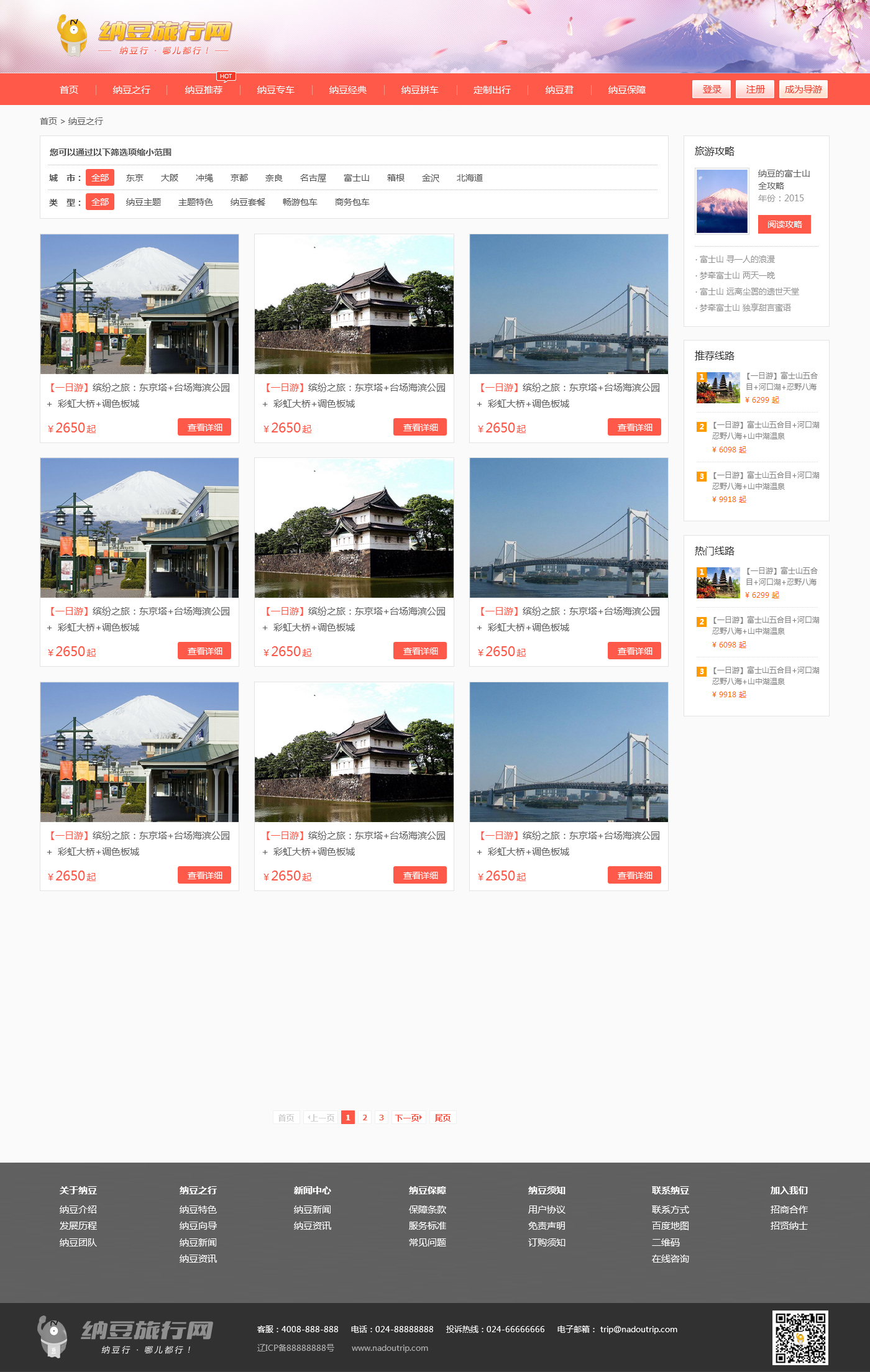
Task: Open the ¥6299 route under 推荐线路
Action: click(781, 381)
